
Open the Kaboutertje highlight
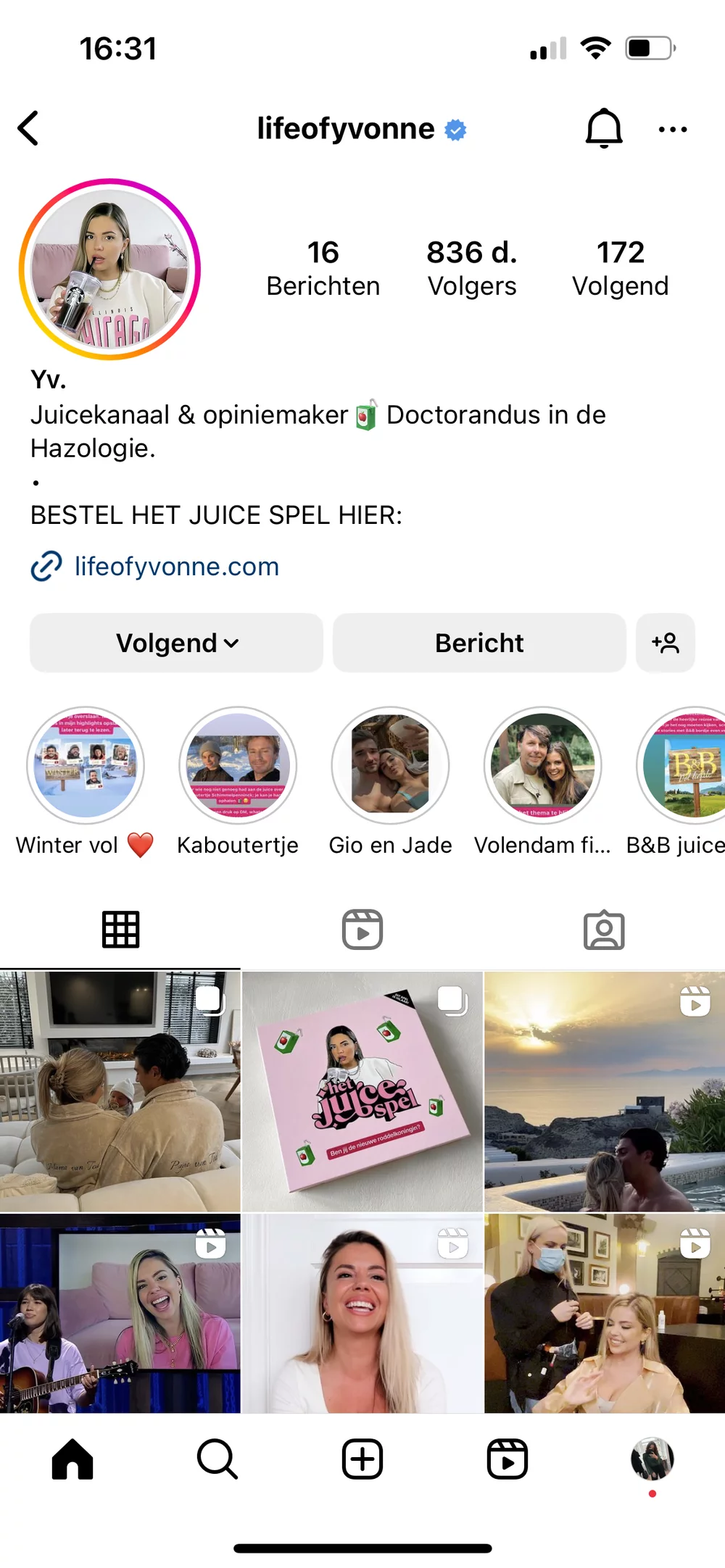tap(238, 765)
